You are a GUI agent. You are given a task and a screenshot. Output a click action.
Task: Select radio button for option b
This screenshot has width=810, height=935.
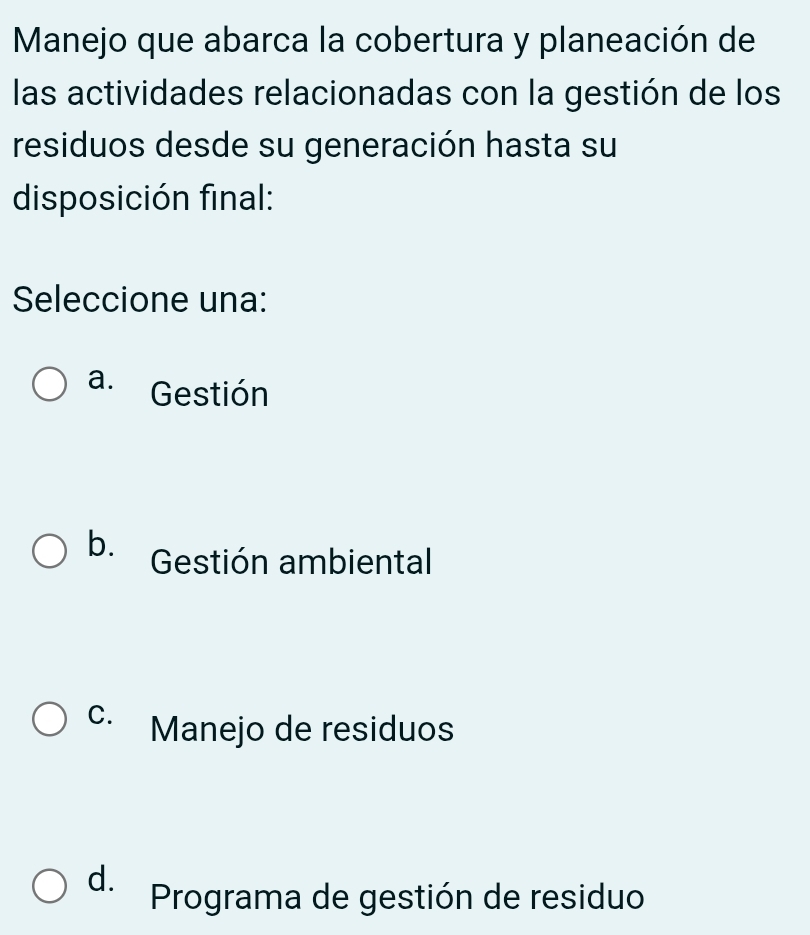(x=50, y=550)
